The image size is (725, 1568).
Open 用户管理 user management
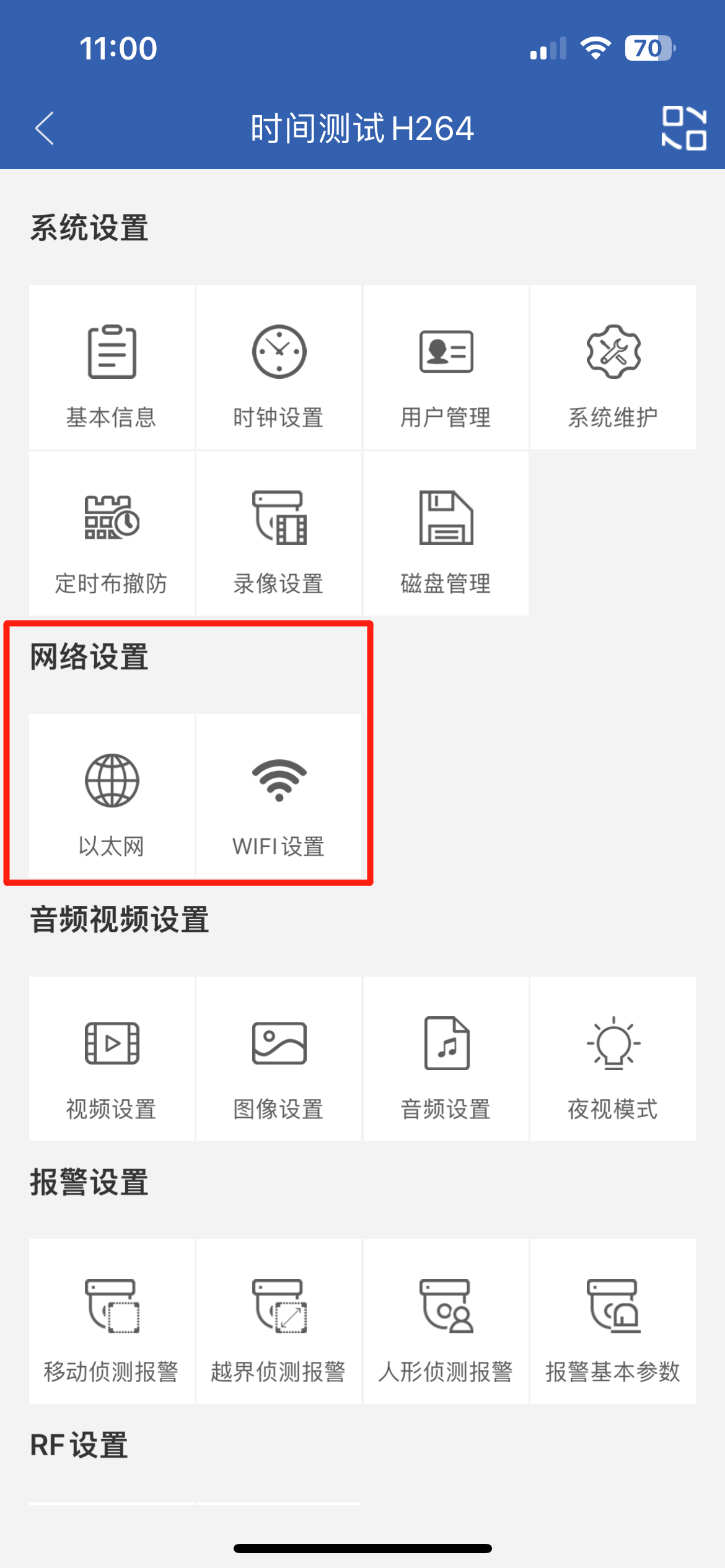click(x=446, y=367)
